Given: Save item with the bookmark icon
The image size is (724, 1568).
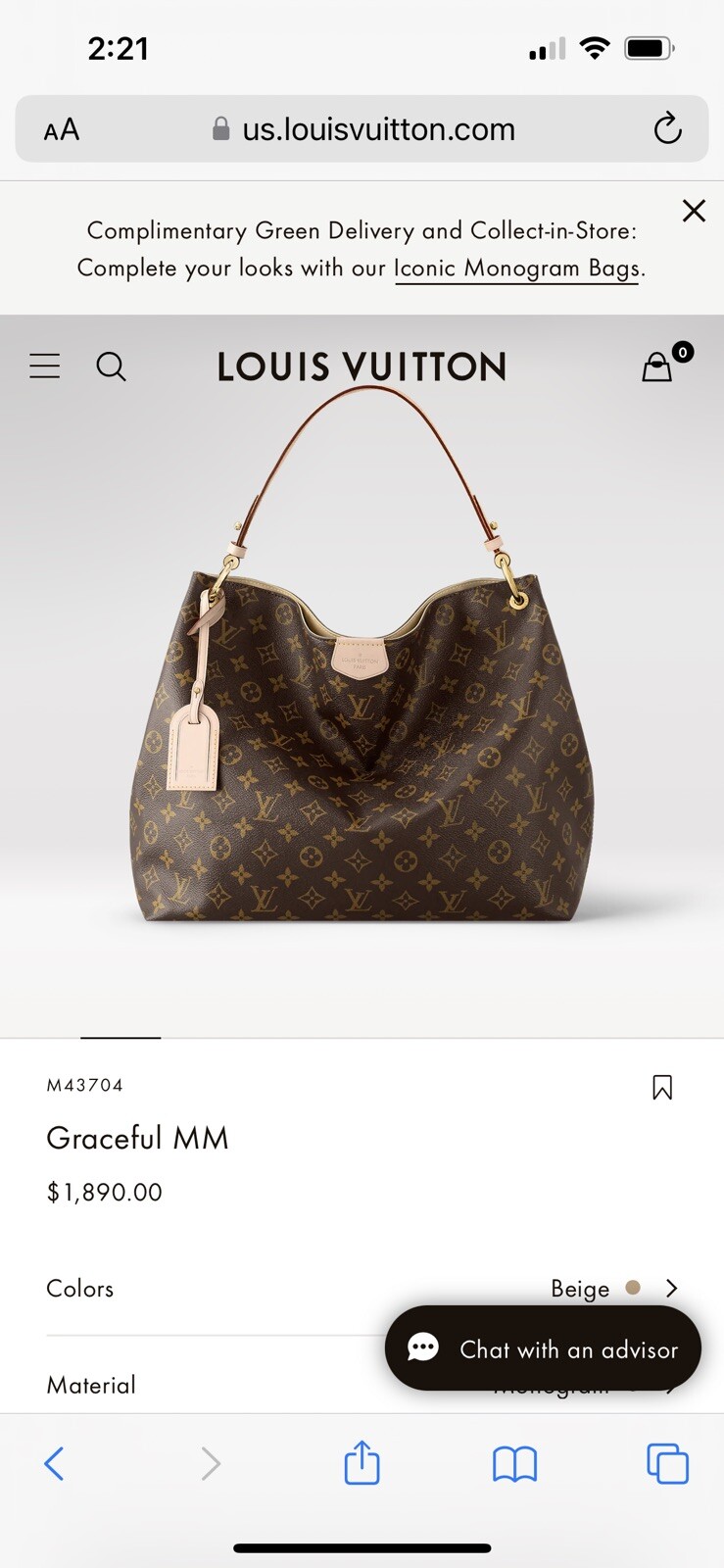Looking at the screenshot, I should click(662, 1087).
